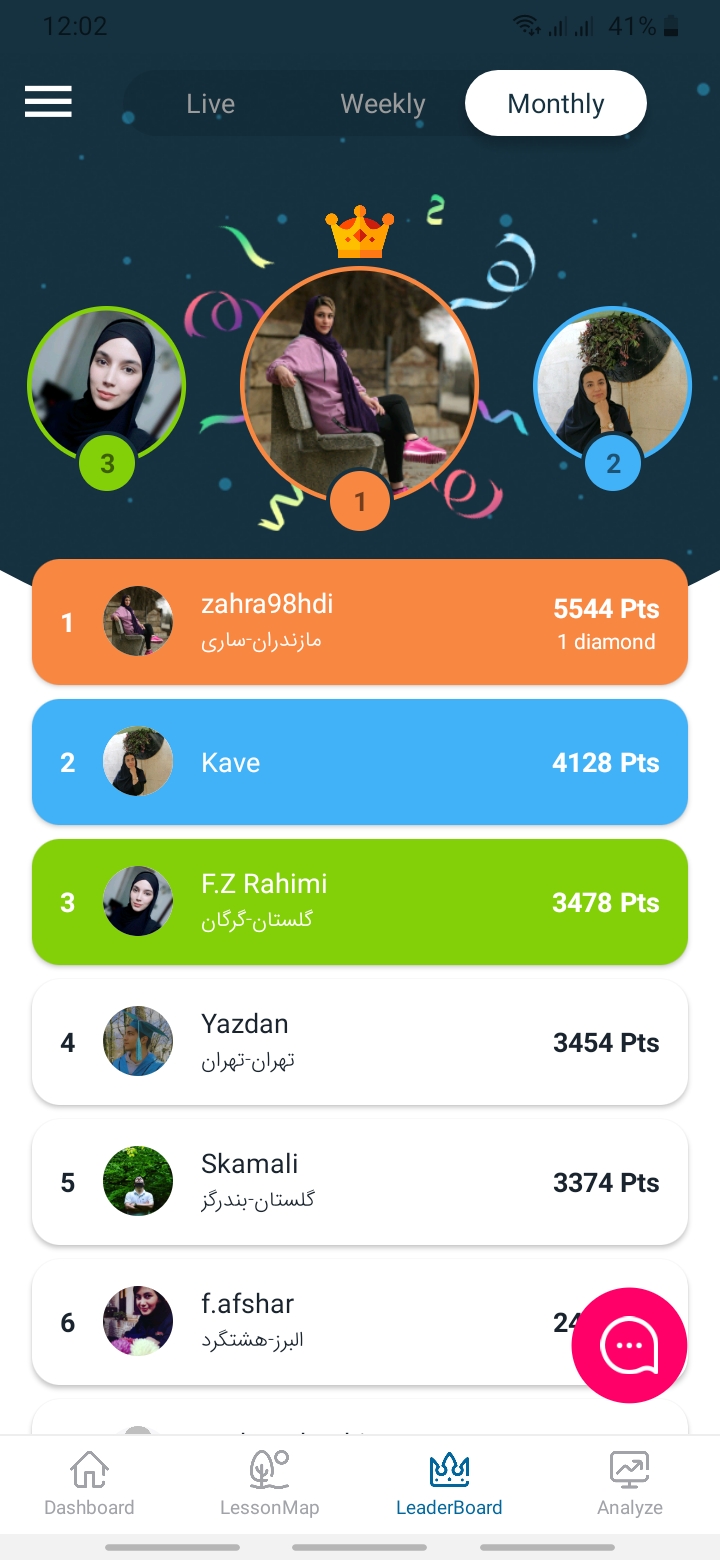The image size is (720, 1560).
Task: Click Skamali's profile picture
Action: tap(137, 1181)
